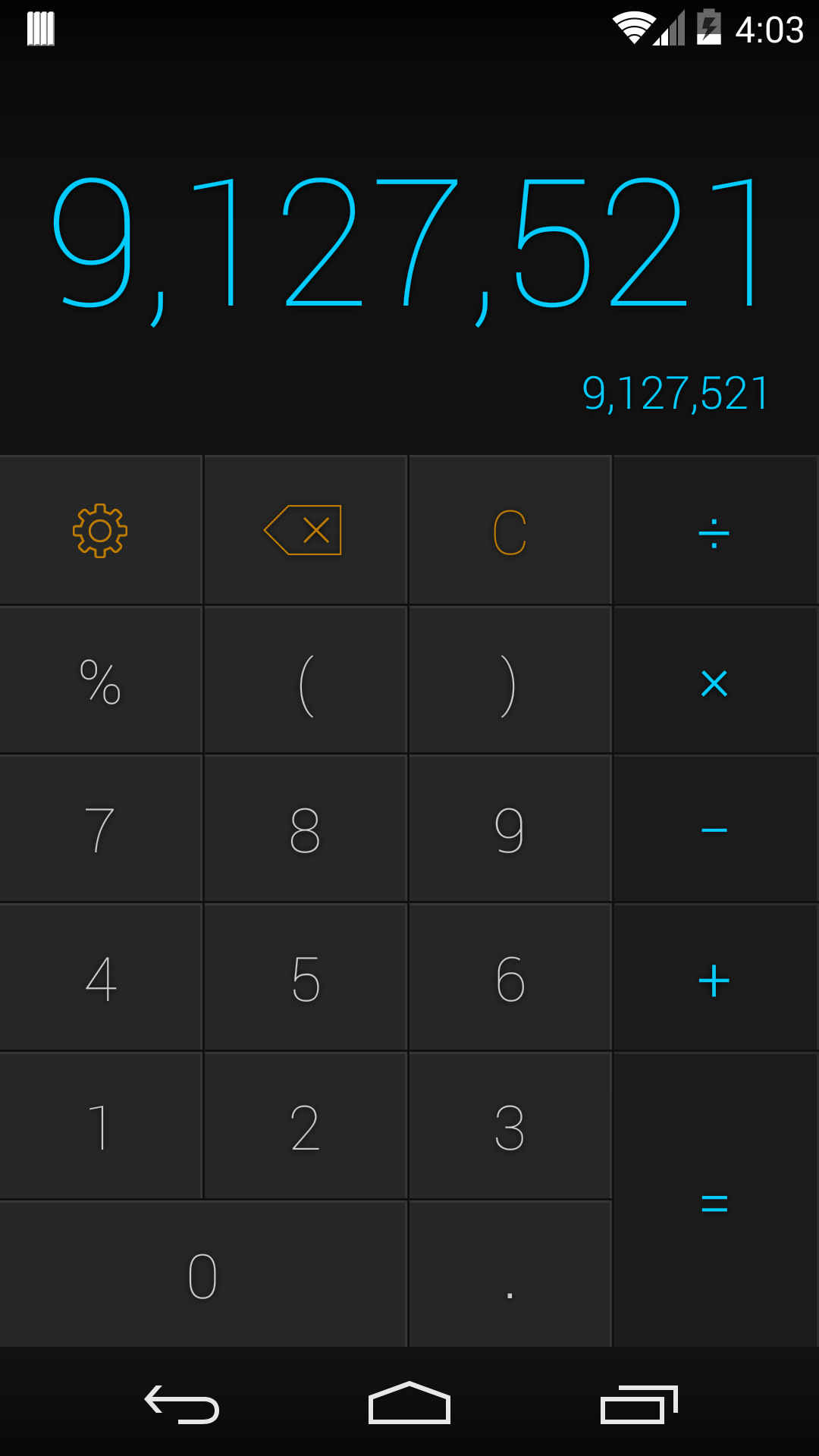Return to the home screen

409,1404
